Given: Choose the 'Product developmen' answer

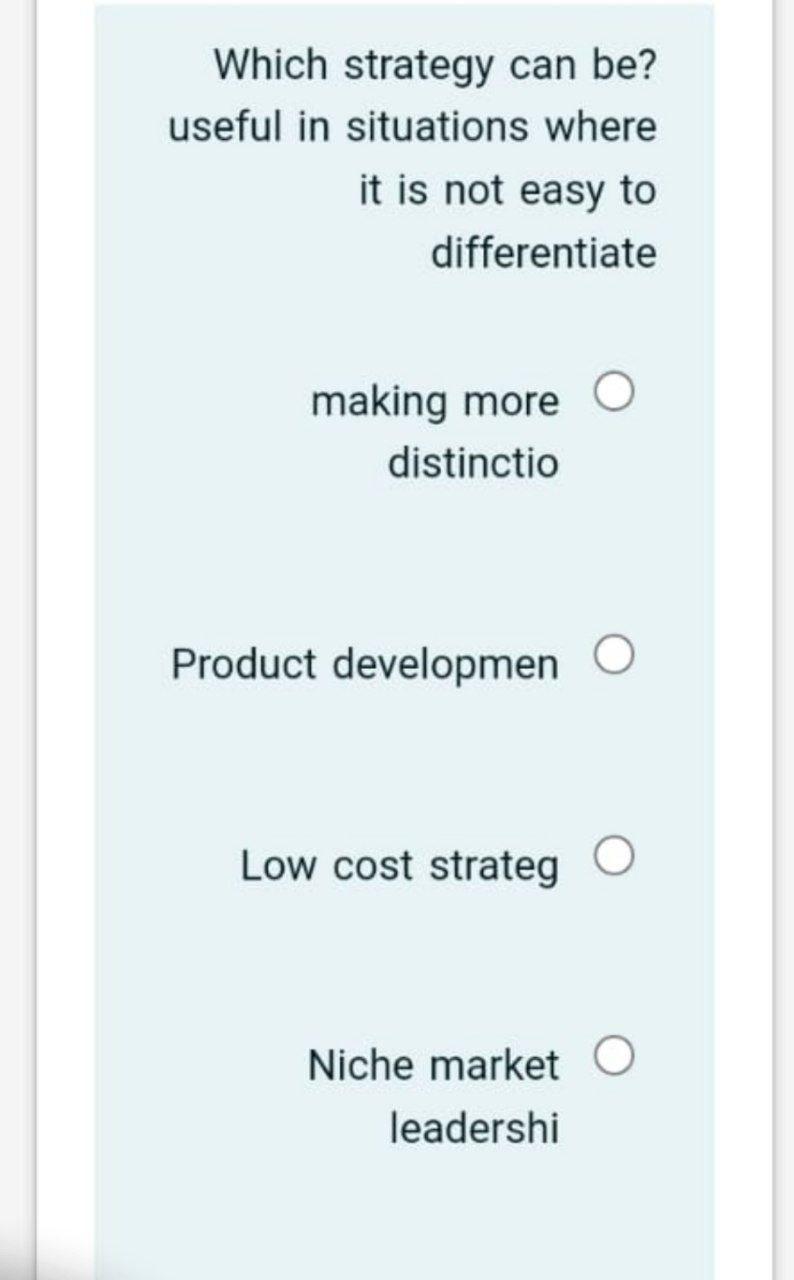Looking at the screenshot, I should (616, 654).
